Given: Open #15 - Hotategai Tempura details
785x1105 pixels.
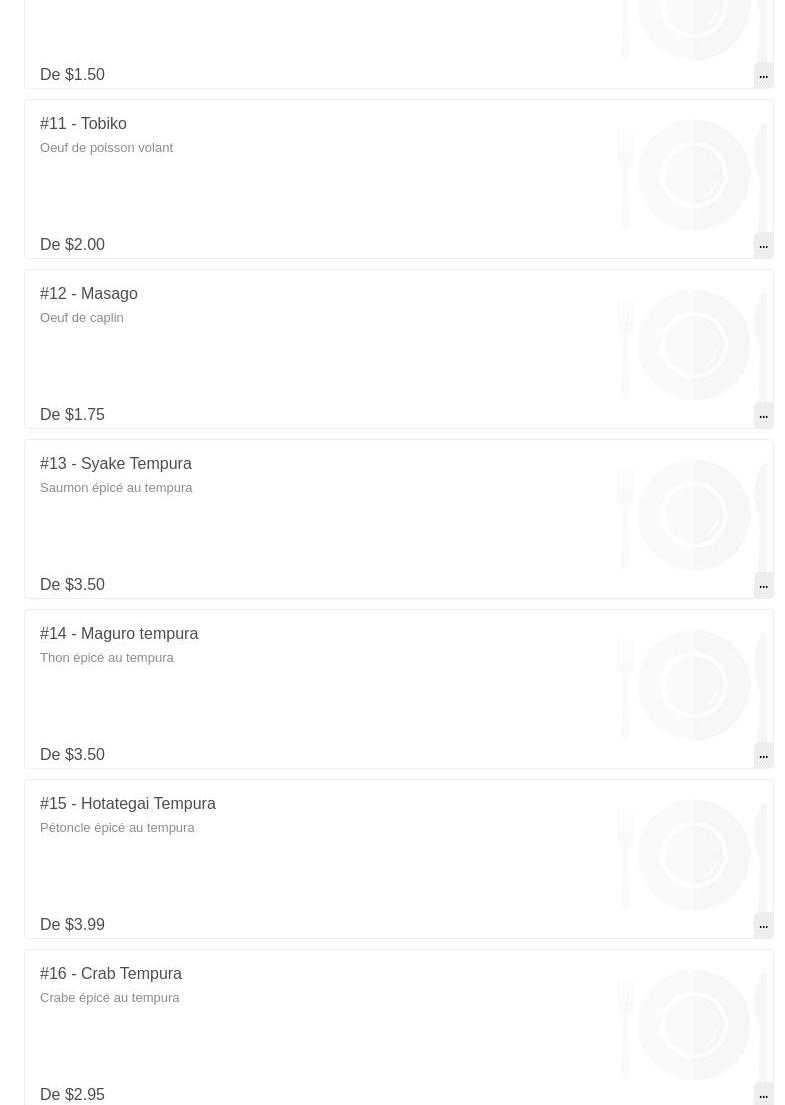Looking at the screenshot, I should [x=399, y=858].
